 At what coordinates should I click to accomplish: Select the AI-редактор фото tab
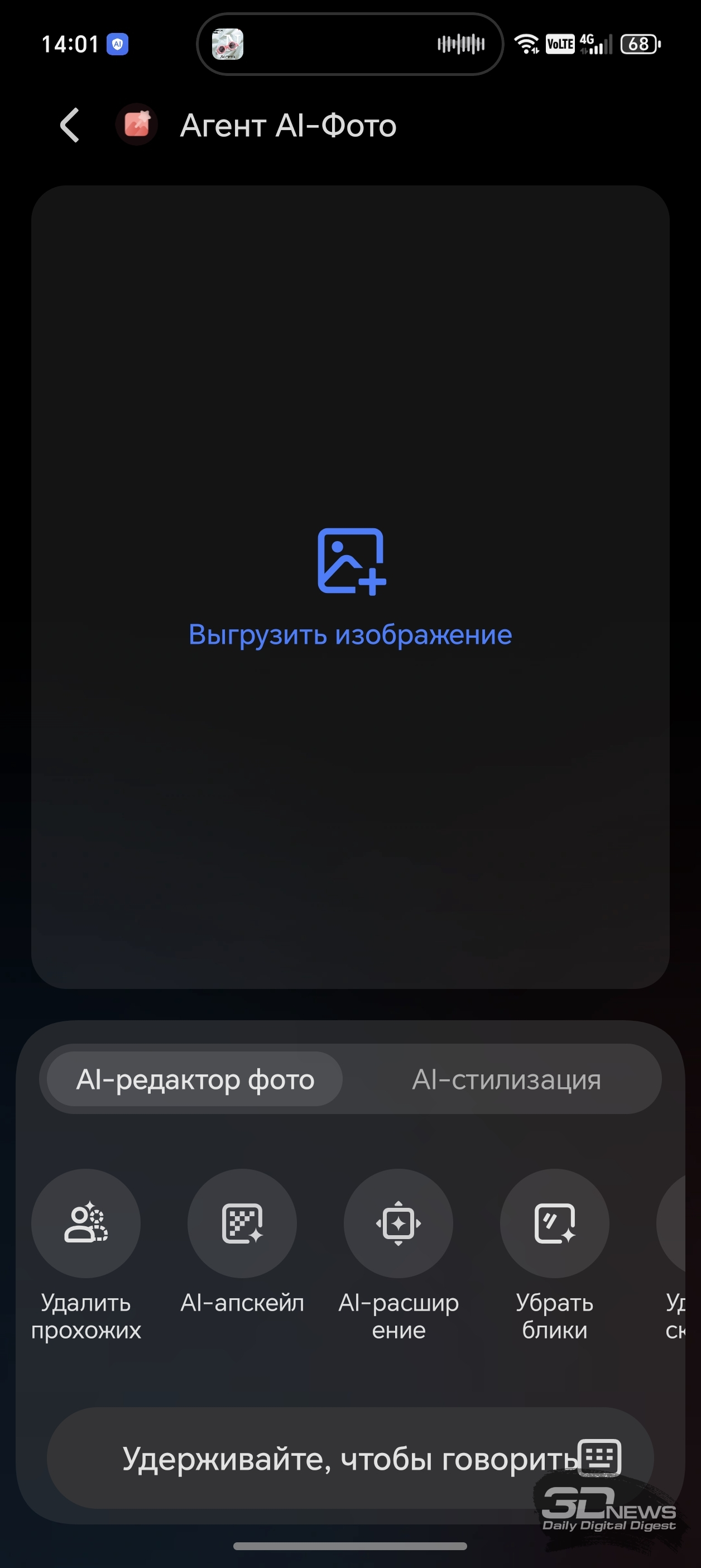(195, 1079)
